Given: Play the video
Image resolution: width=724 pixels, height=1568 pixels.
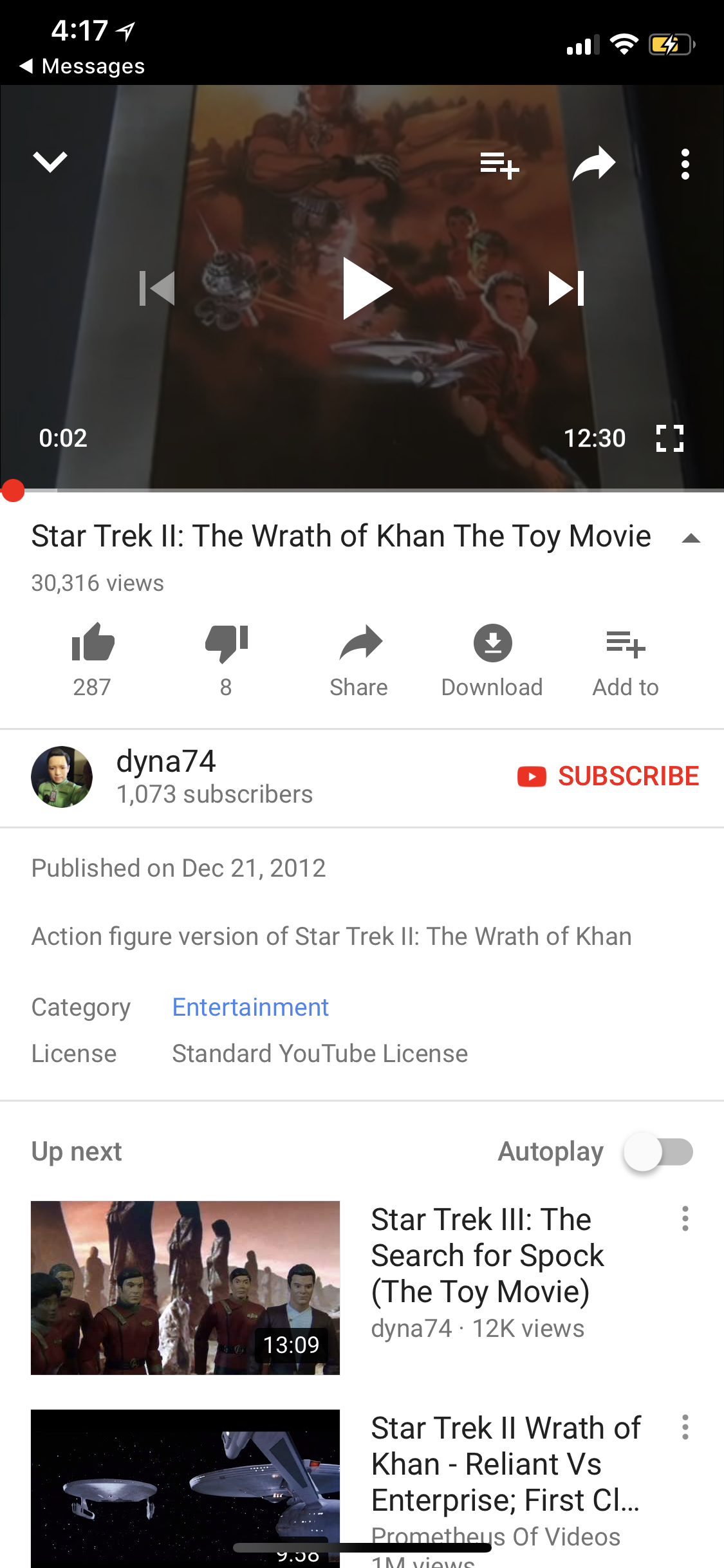Looking at the screenshot, I should 366,288.
